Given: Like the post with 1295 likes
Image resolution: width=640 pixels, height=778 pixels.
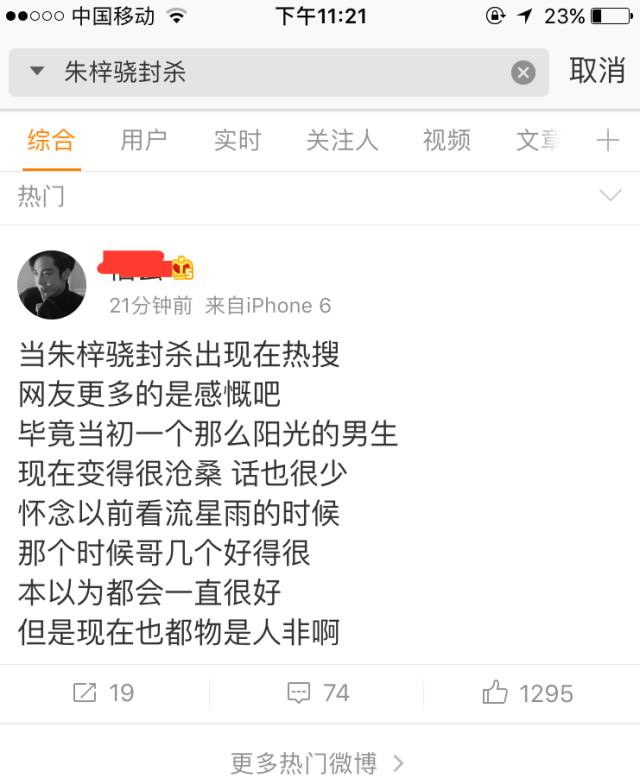Looking at the screenshot, I should click(x=528, y=693).
